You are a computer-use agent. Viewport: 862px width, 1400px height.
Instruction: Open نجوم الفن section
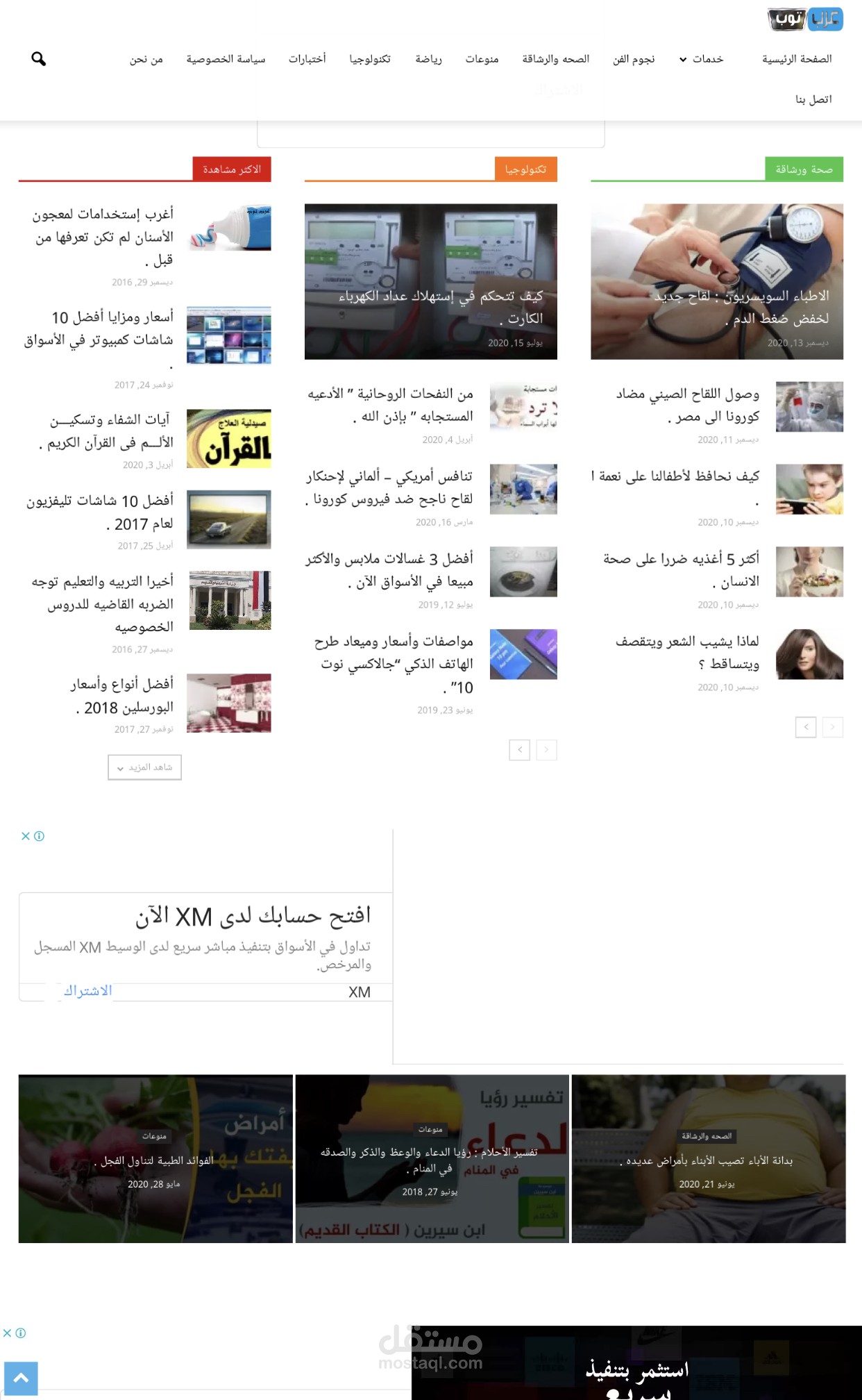pos(633,59)
